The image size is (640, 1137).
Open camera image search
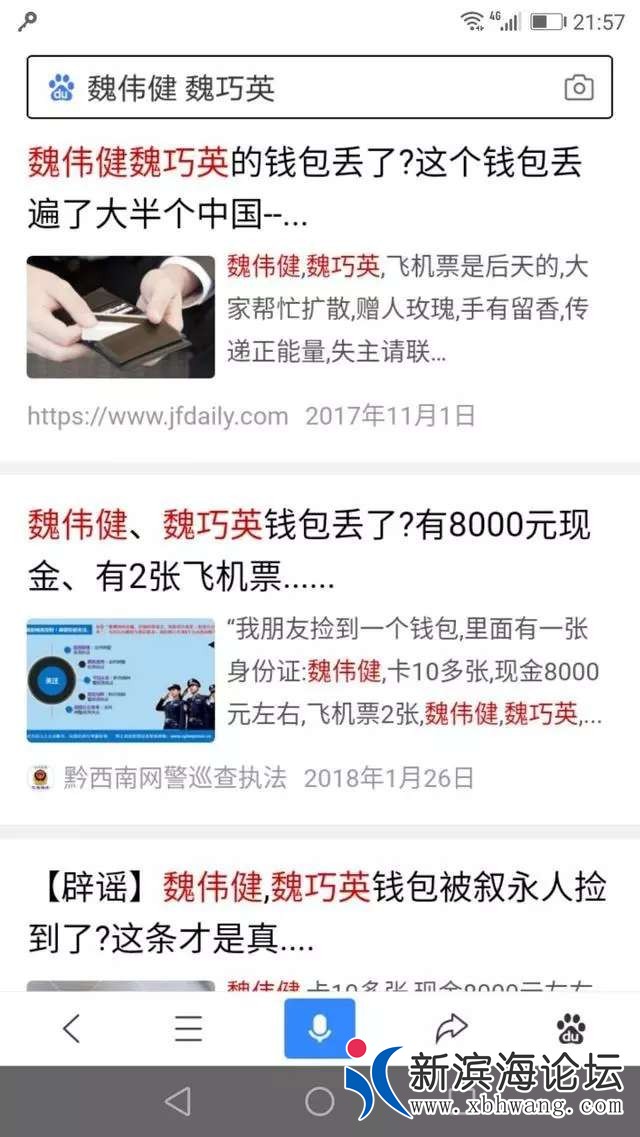579,88
